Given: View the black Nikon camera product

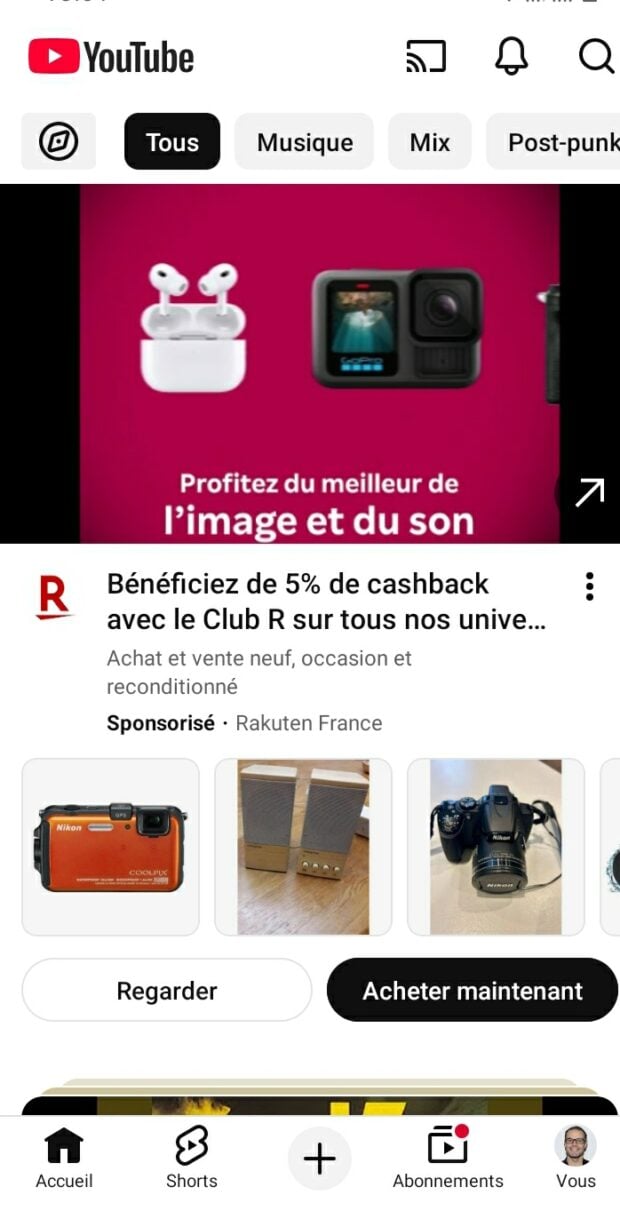Looking at the screenshot, I should 496,847.
